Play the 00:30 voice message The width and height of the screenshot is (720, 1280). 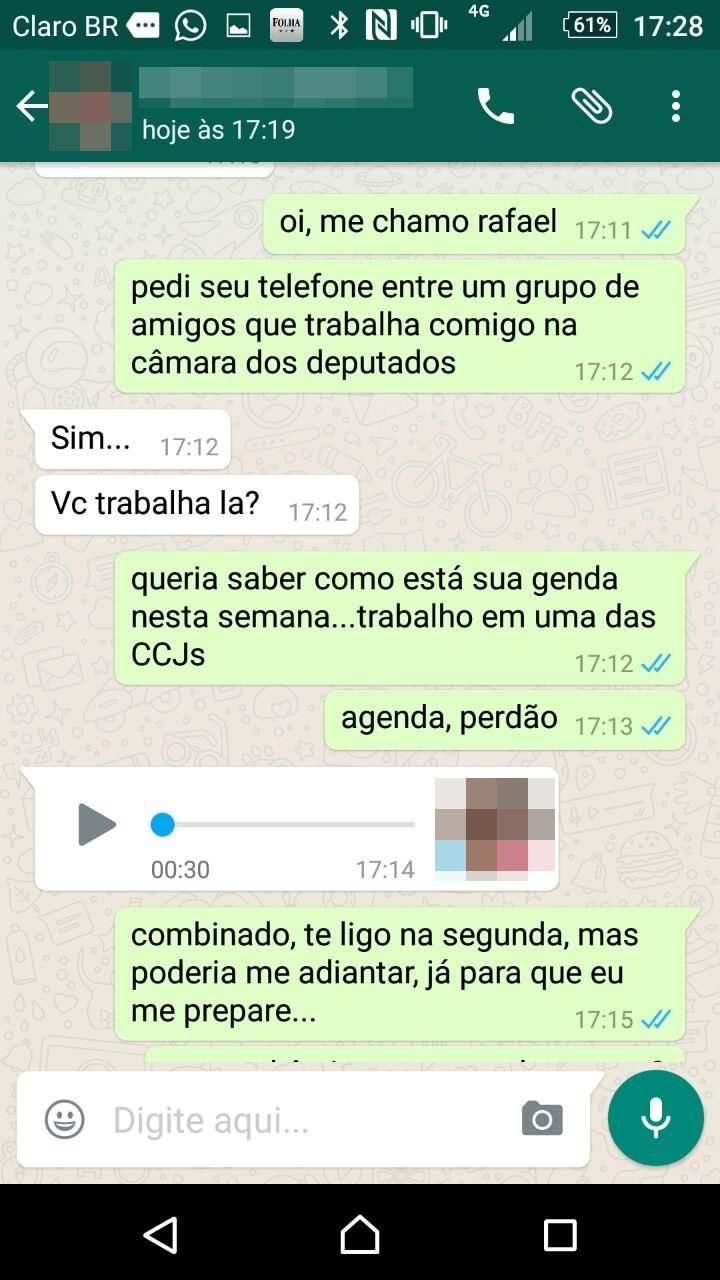tap(97, 825)
